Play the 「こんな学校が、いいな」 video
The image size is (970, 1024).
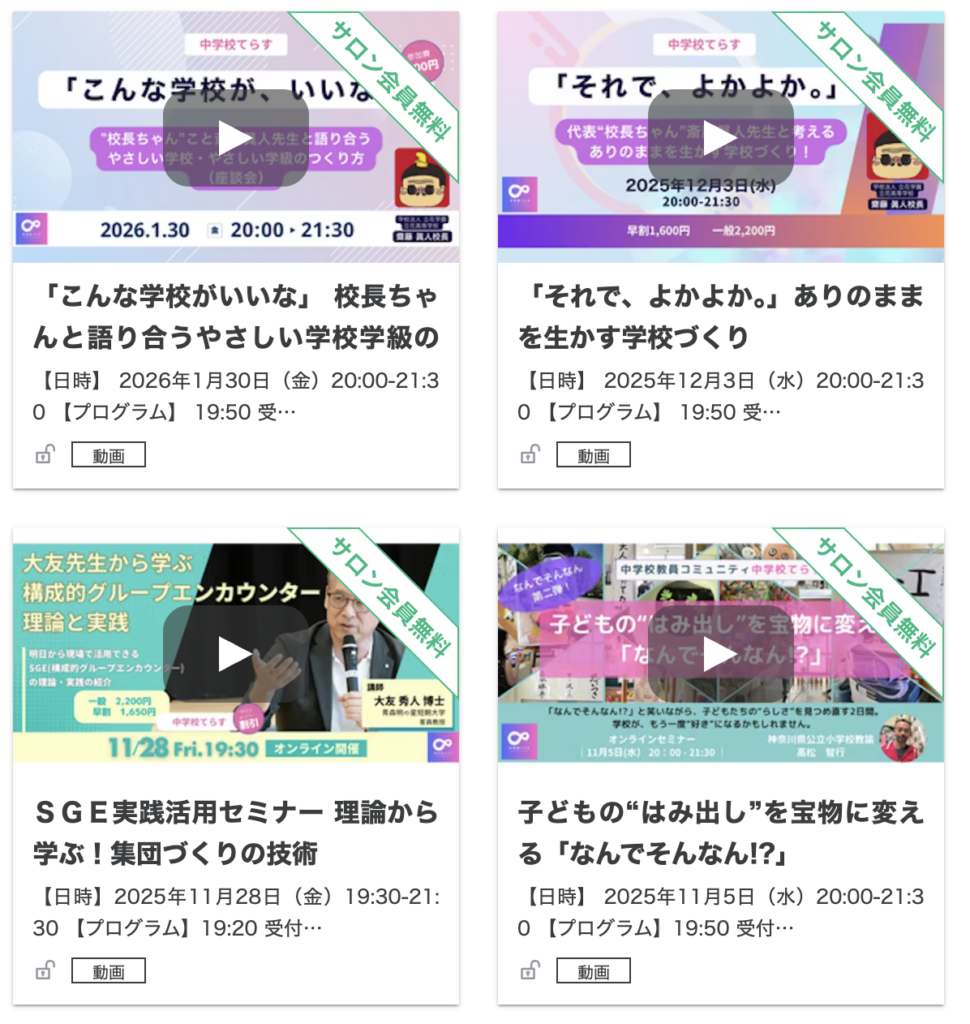(235, 138)
